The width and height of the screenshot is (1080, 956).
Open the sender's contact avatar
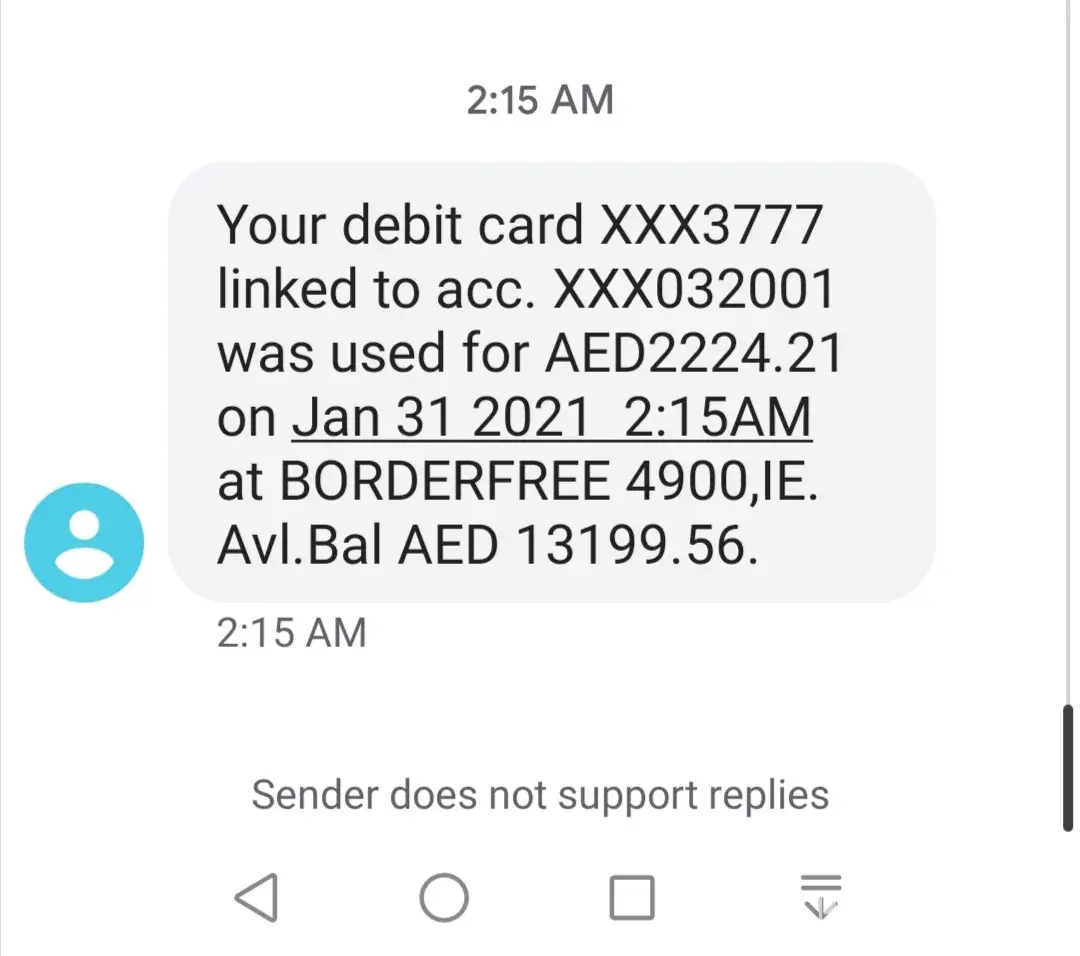[84, 542]
